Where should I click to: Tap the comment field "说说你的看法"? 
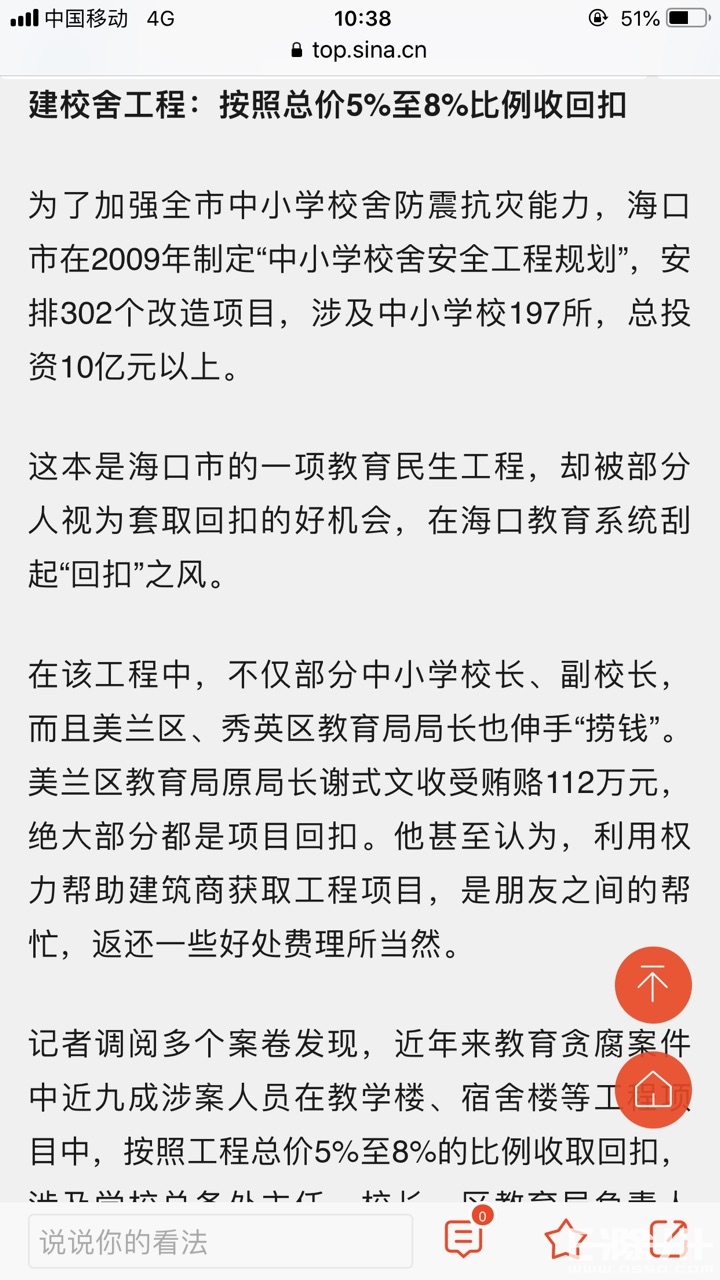(220, 1241)
